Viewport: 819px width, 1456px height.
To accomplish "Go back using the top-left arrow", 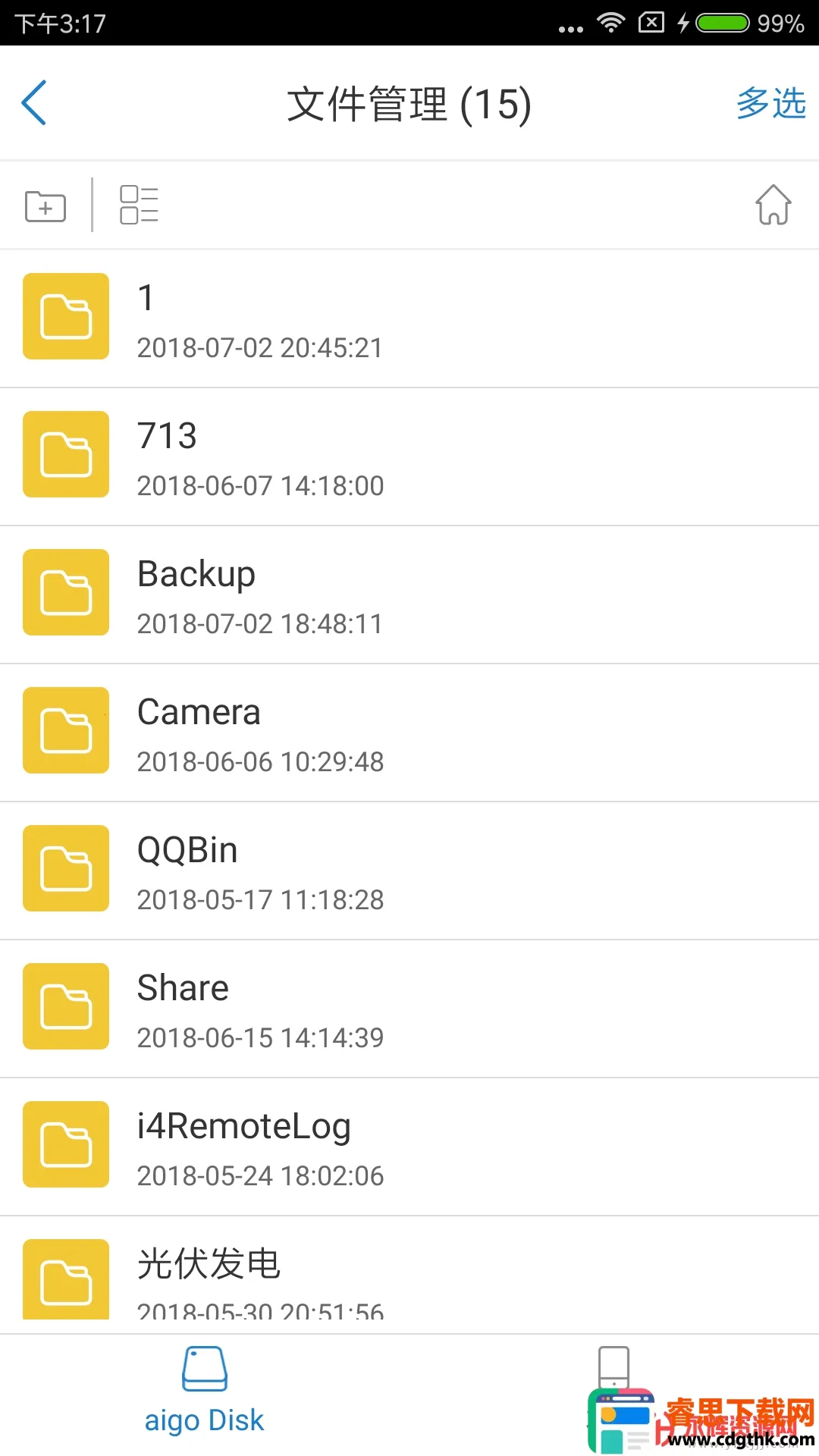I will (x=35, y=102).
